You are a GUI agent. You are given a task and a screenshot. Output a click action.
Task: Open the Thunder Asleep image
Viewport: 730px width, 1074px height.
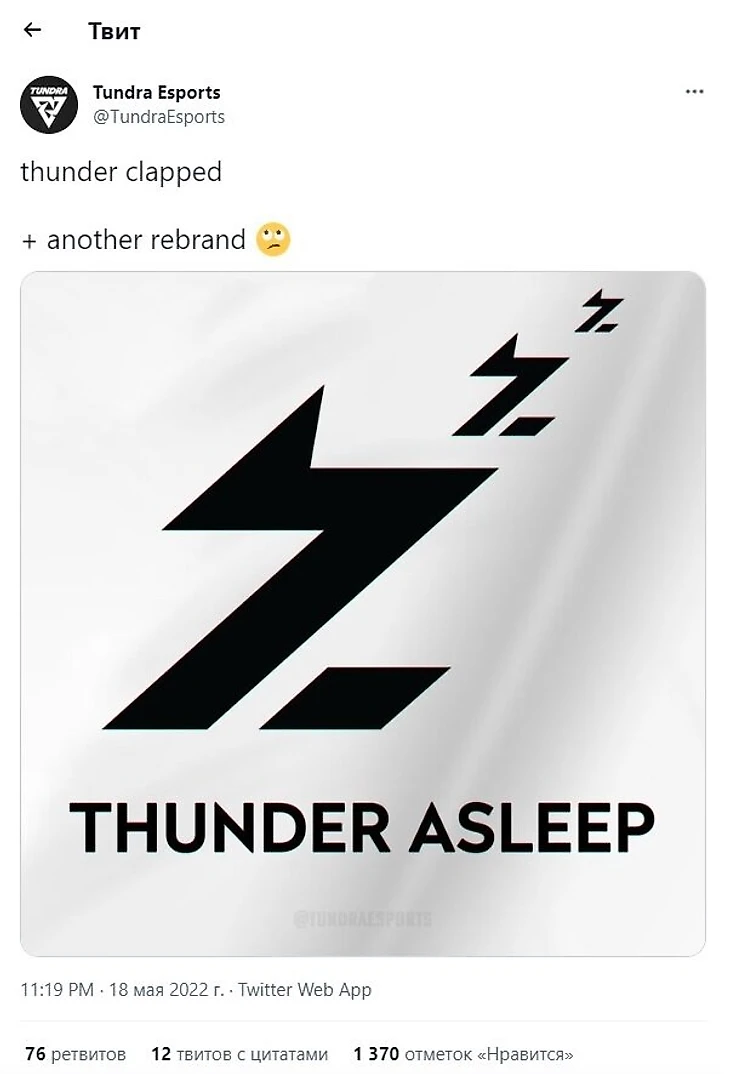click(363, 613)
